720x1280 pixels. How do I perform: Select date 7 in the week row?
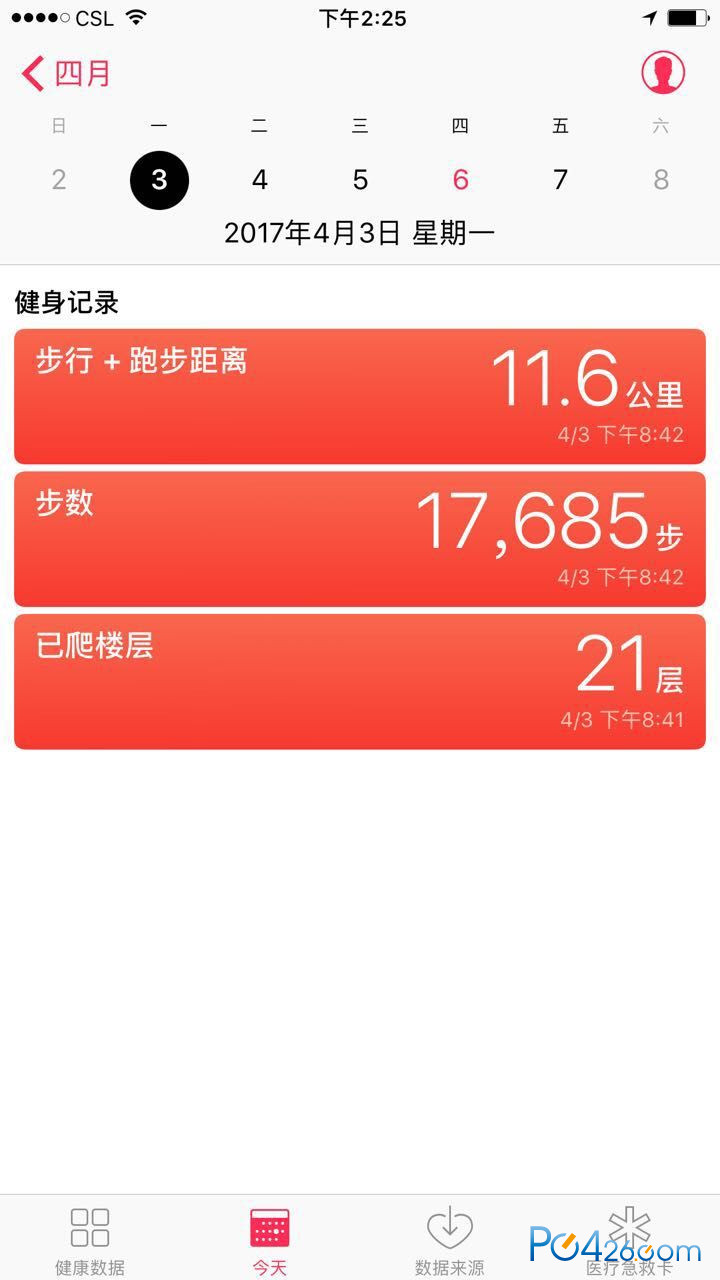pyautogui.click(x=560, y=180)
